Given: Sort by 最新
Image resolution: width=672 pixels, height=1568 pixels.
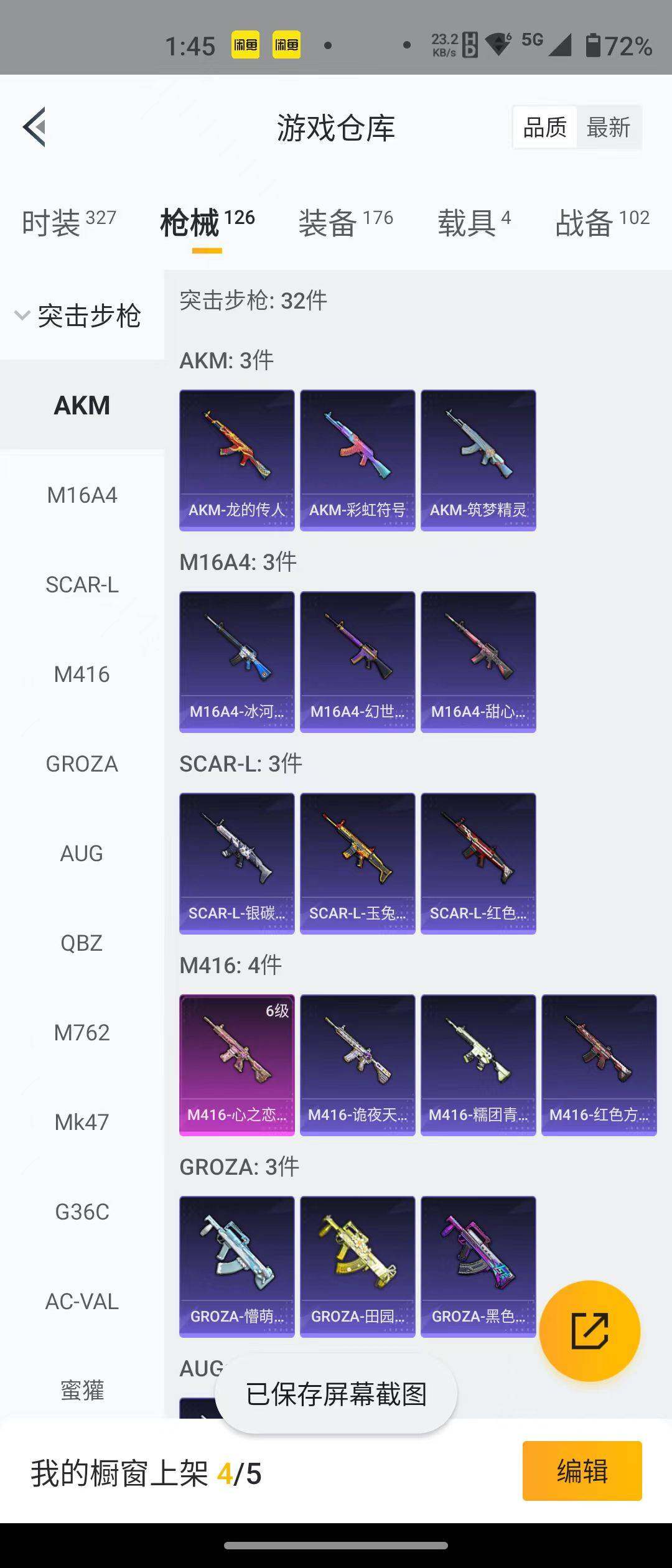Looking at the screenshot, I should [x=608, y=128].
